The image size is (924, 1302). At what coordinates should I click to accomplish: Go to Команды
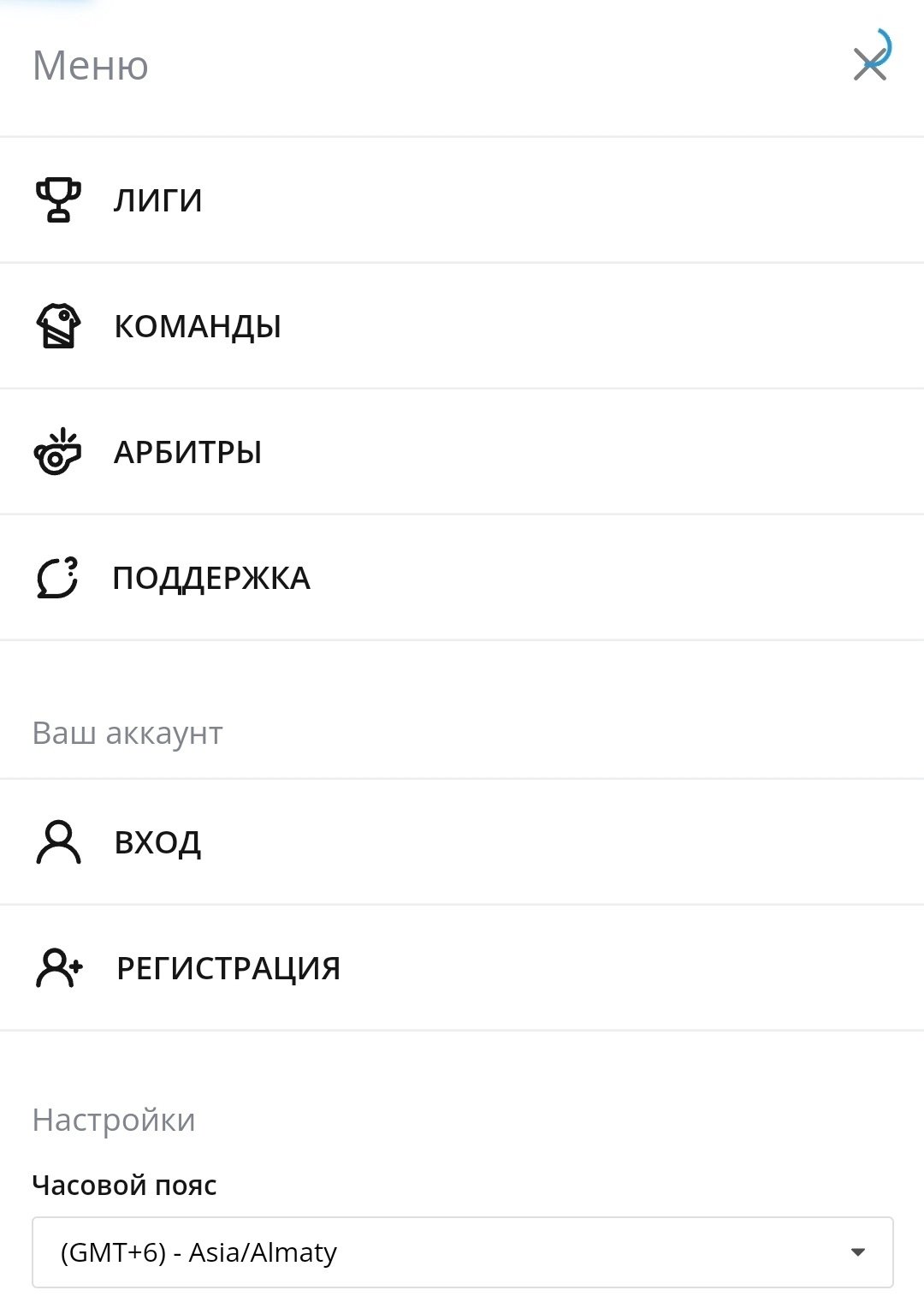tap(197, 326)
